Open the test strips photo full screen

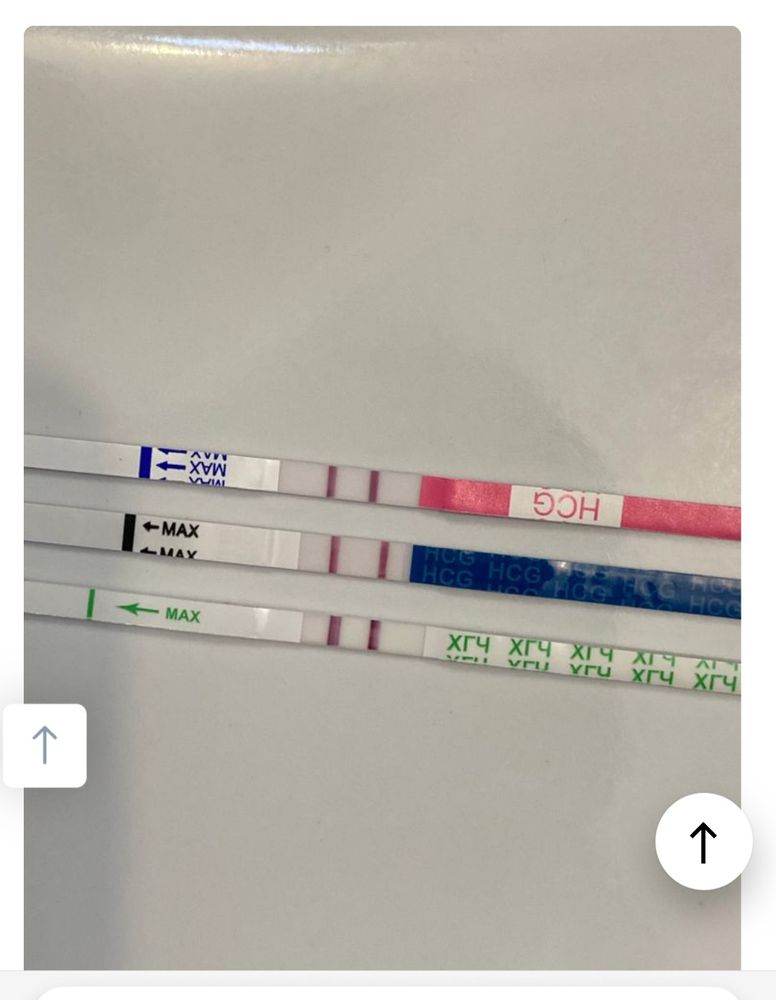(382, 300)
